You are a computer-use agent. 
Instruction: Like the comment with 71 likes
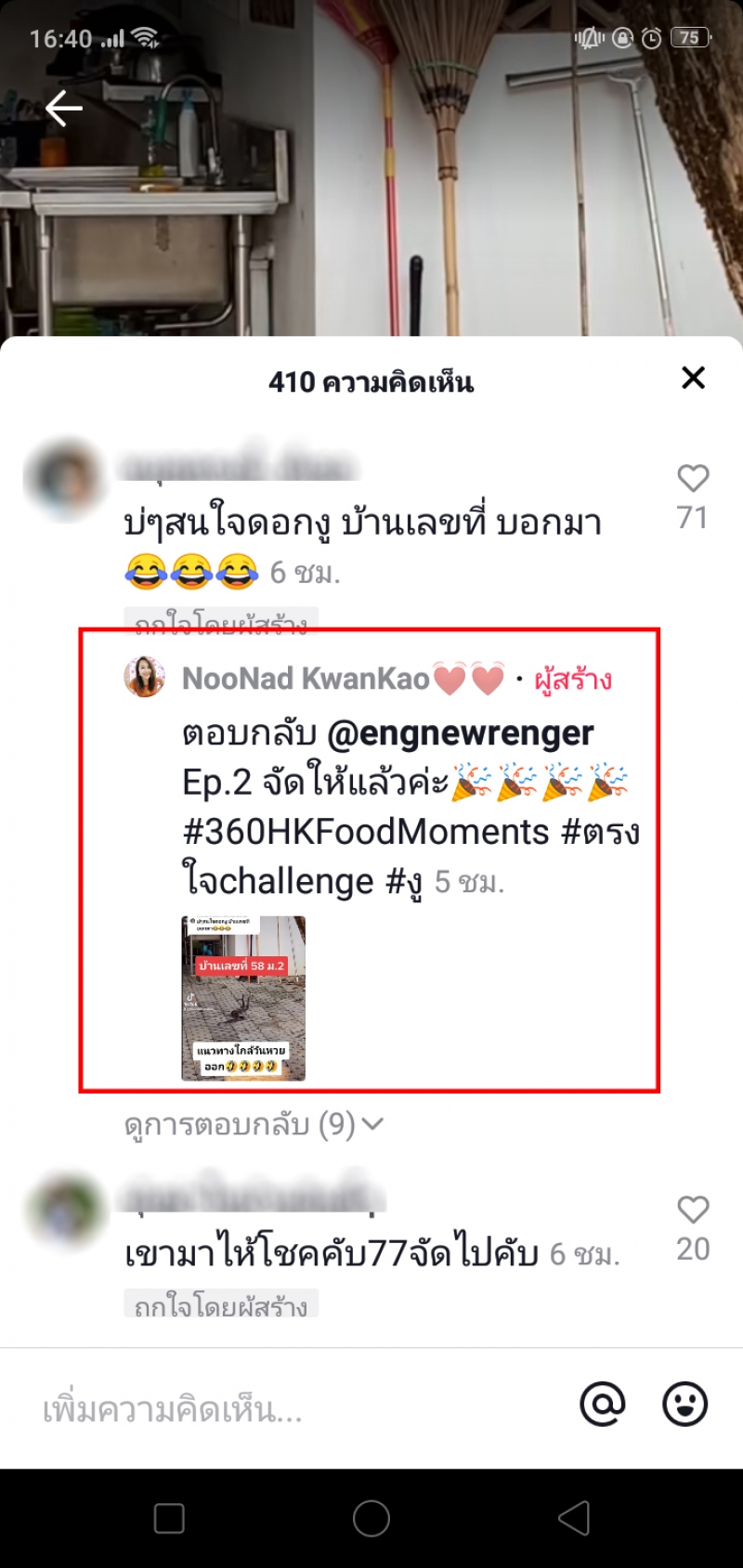(x=693, y=479)
